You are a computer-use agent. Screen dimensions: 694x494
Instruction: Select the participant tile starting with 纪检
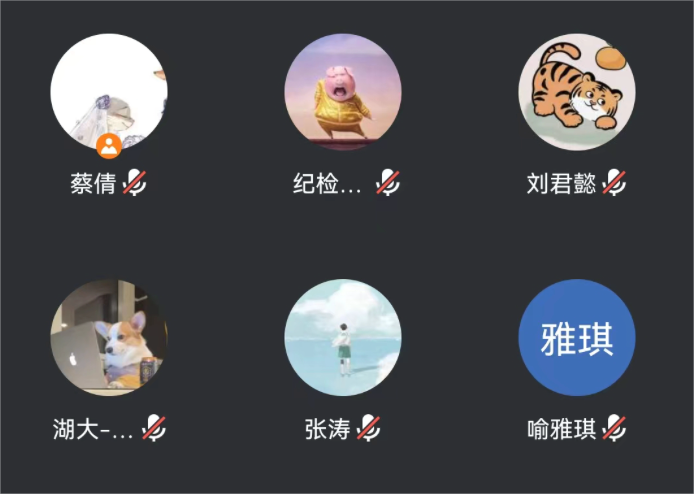(x=343, y=92)
